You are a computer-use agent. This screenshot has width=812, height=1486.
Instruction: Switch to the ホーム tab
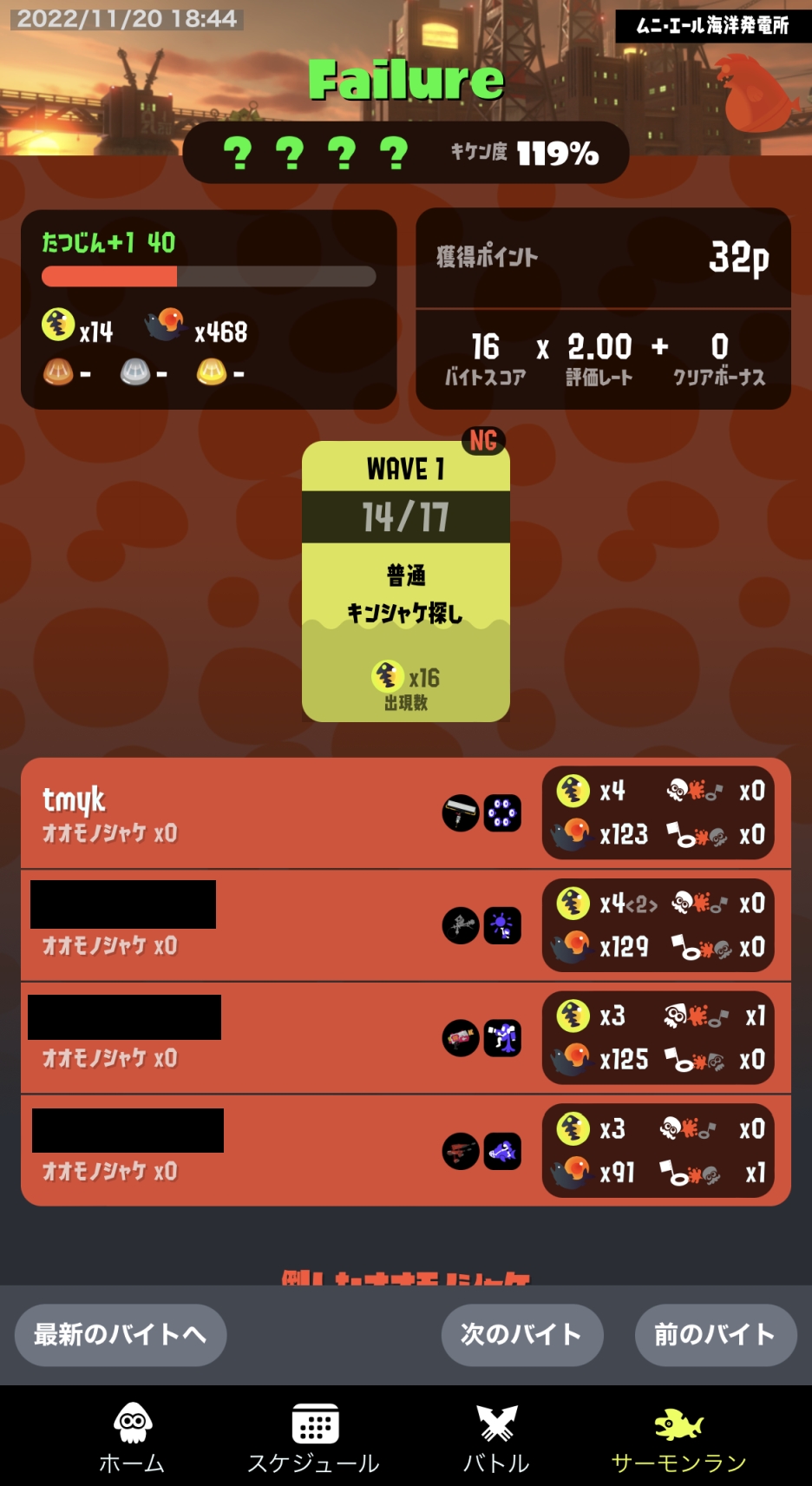coord(132,1437)
